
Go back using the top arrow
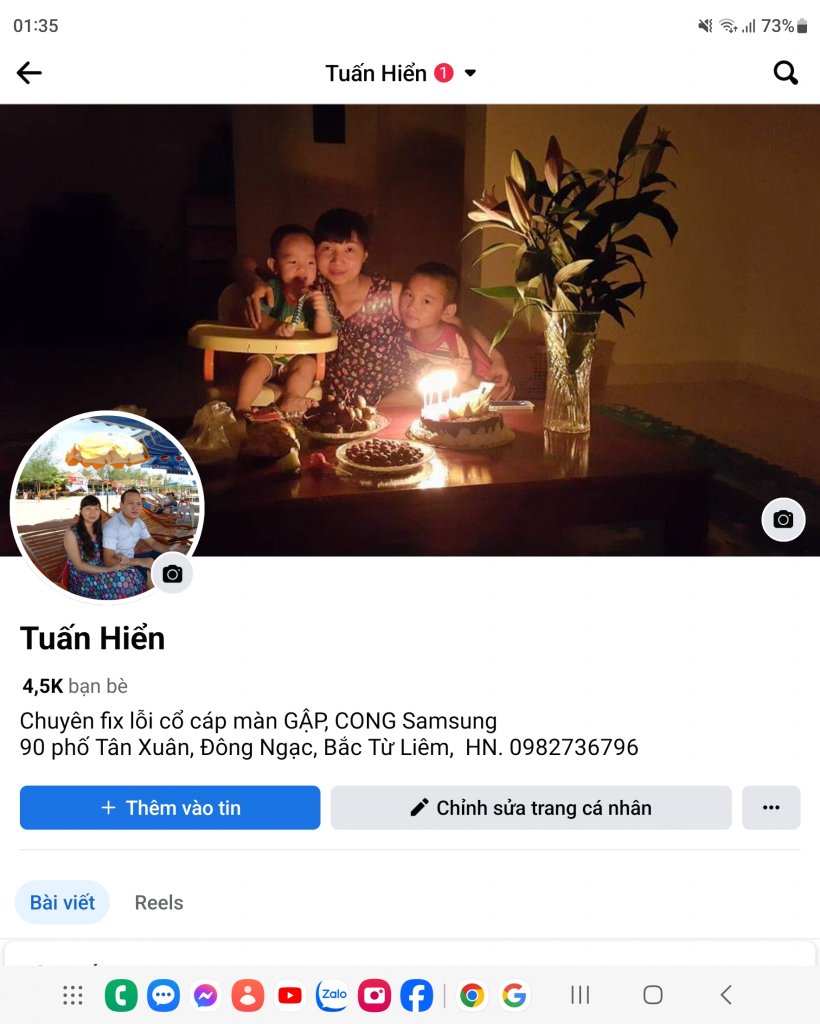pyautogui.click(x=29, y=72)
